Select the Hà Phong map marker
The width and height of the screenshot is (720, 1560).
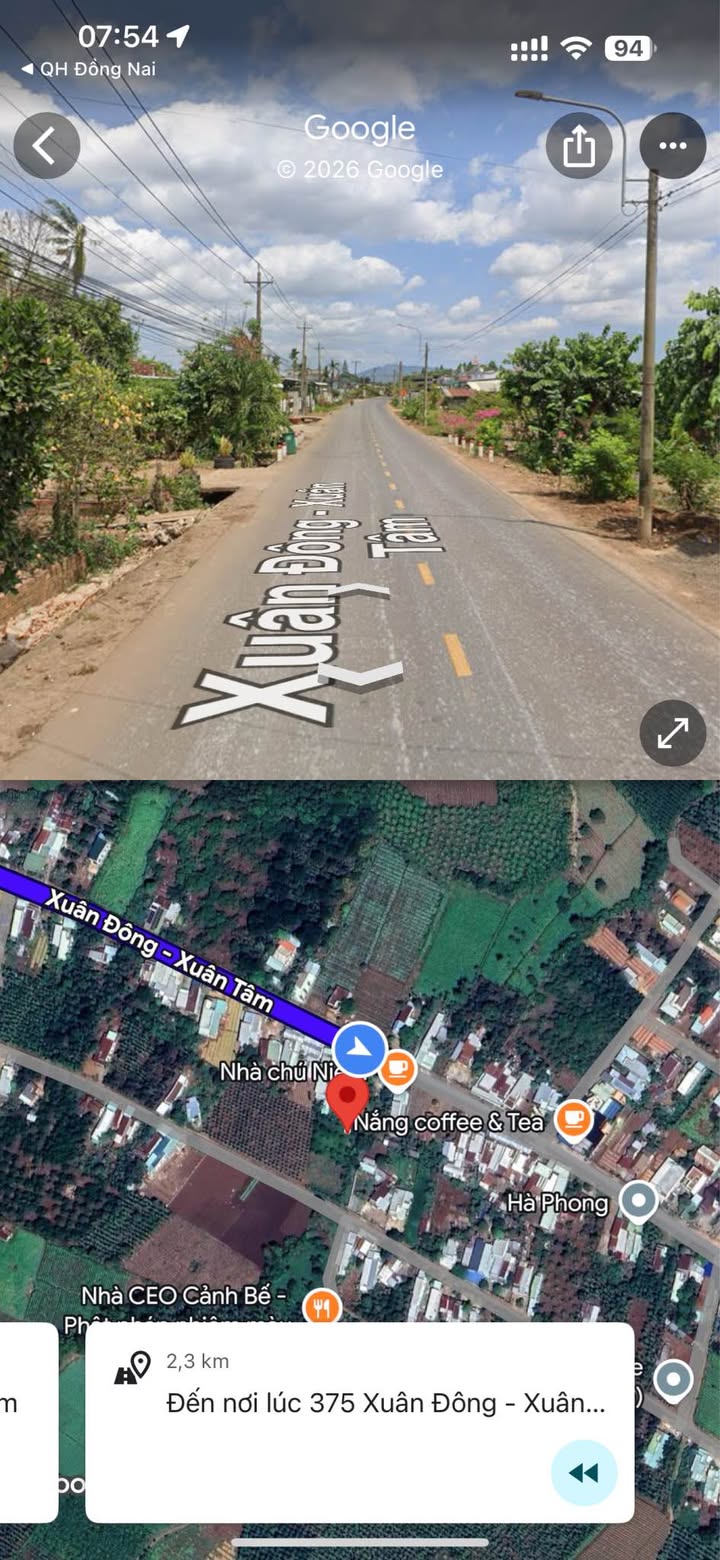tap(638, 1200)
